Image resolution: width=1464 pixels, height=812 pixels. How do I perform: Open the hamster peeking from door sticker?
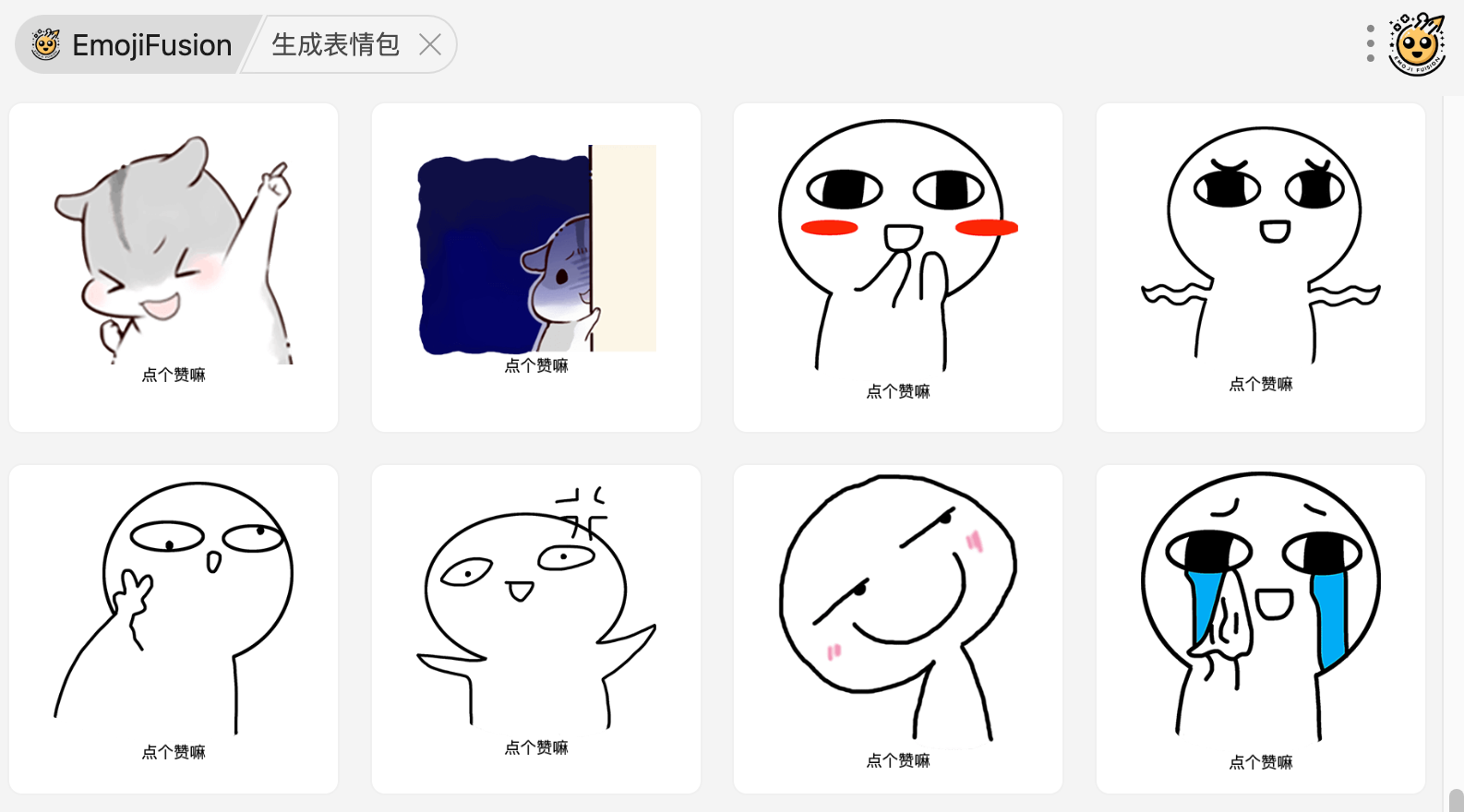point(536,267)
